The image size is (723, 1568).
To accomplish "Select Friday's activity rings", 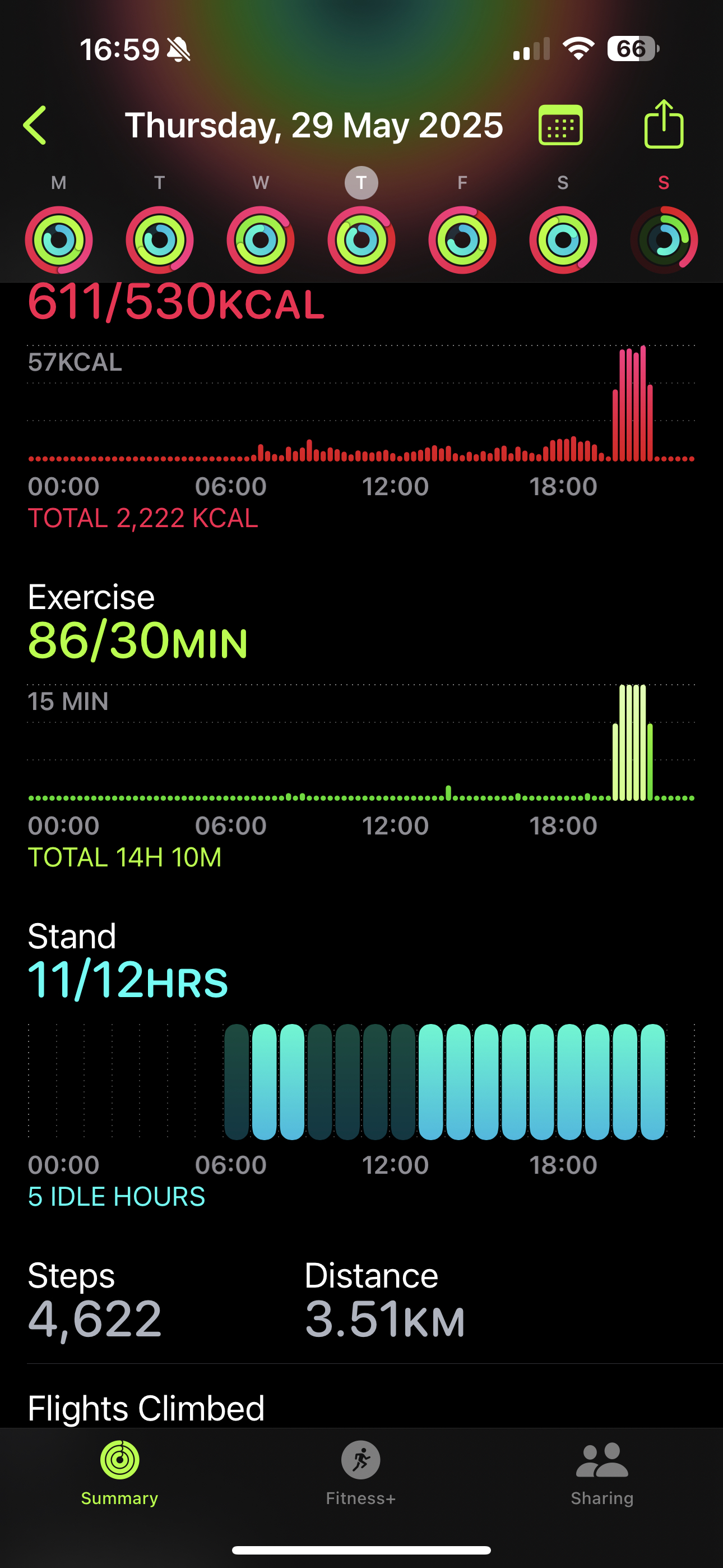I will pyautogui.click(x=462, y=240).
